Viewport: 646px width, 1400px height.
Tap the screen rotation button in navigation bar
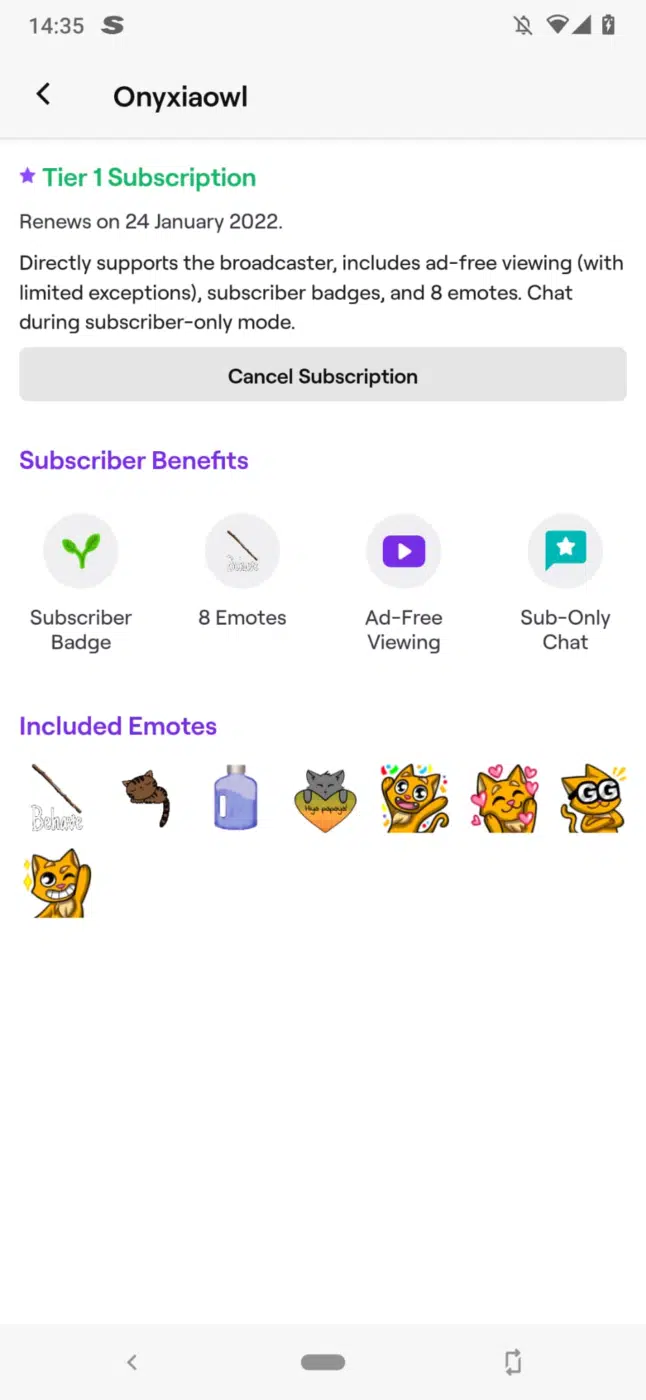pos(513,1362)
